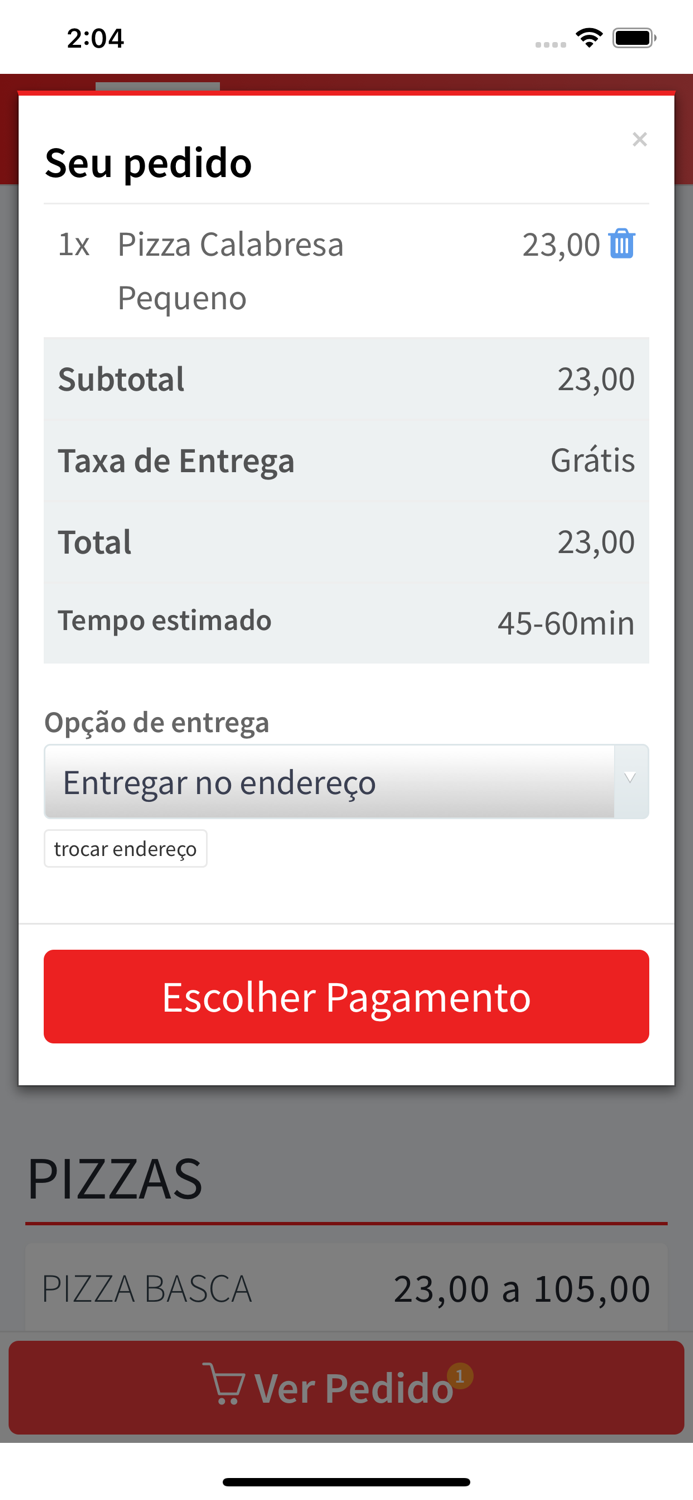This screenshot has height=1500, width=693.
Task: Tap the trocar endereço button
Action: coord(126,849)
